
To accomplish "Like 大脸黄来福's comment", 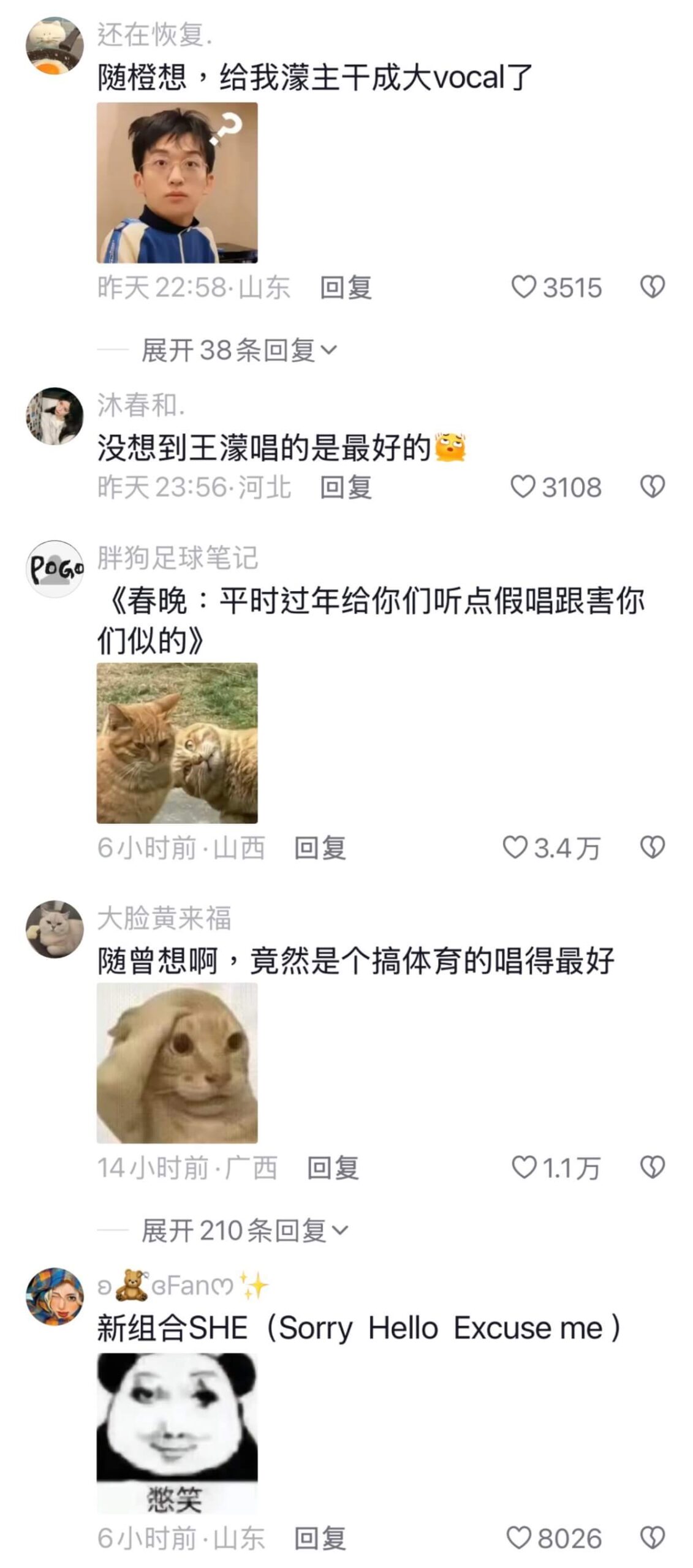I will point(523,1167).
